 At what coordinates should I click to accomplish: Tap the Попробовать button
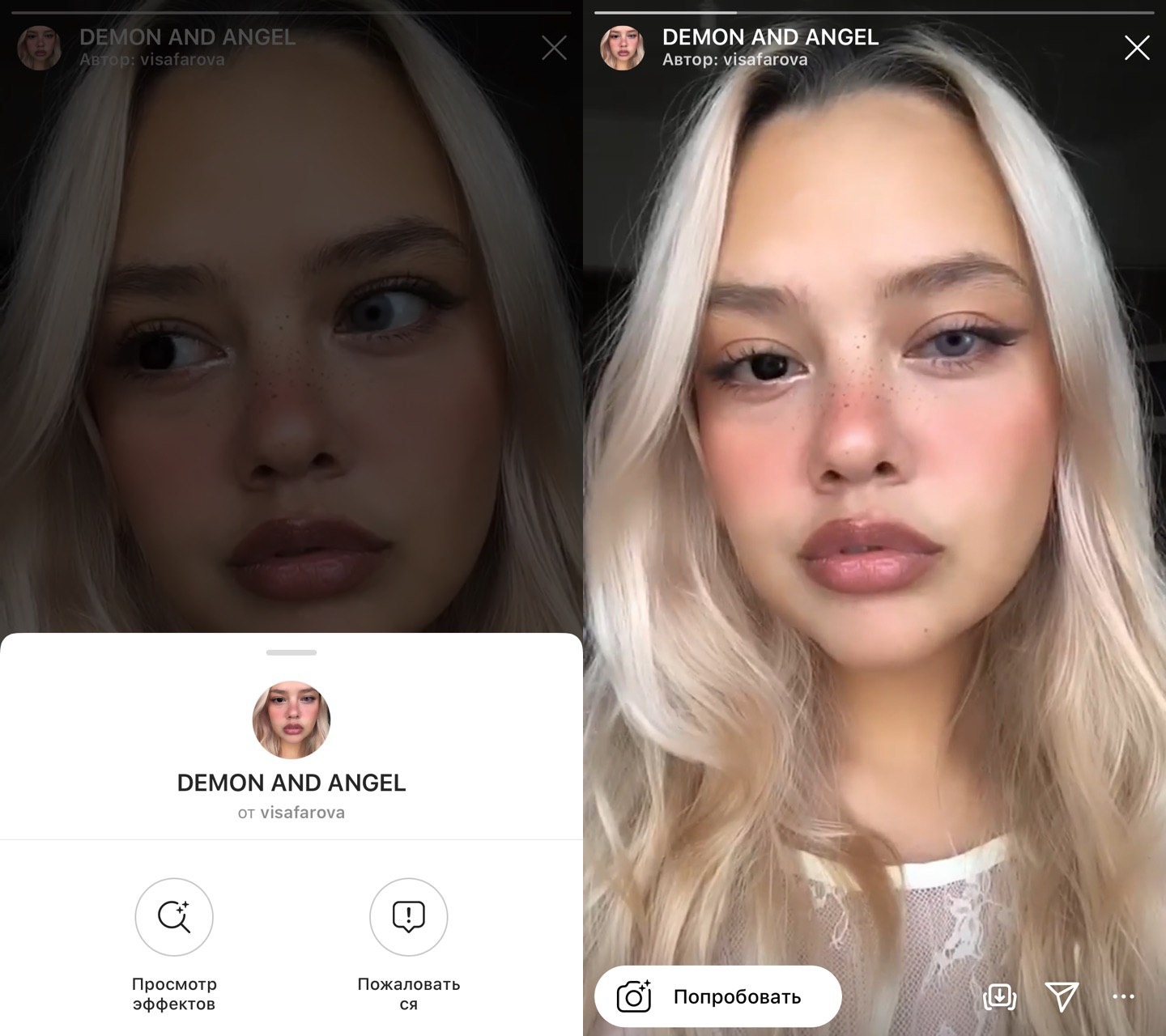point(717,996)
